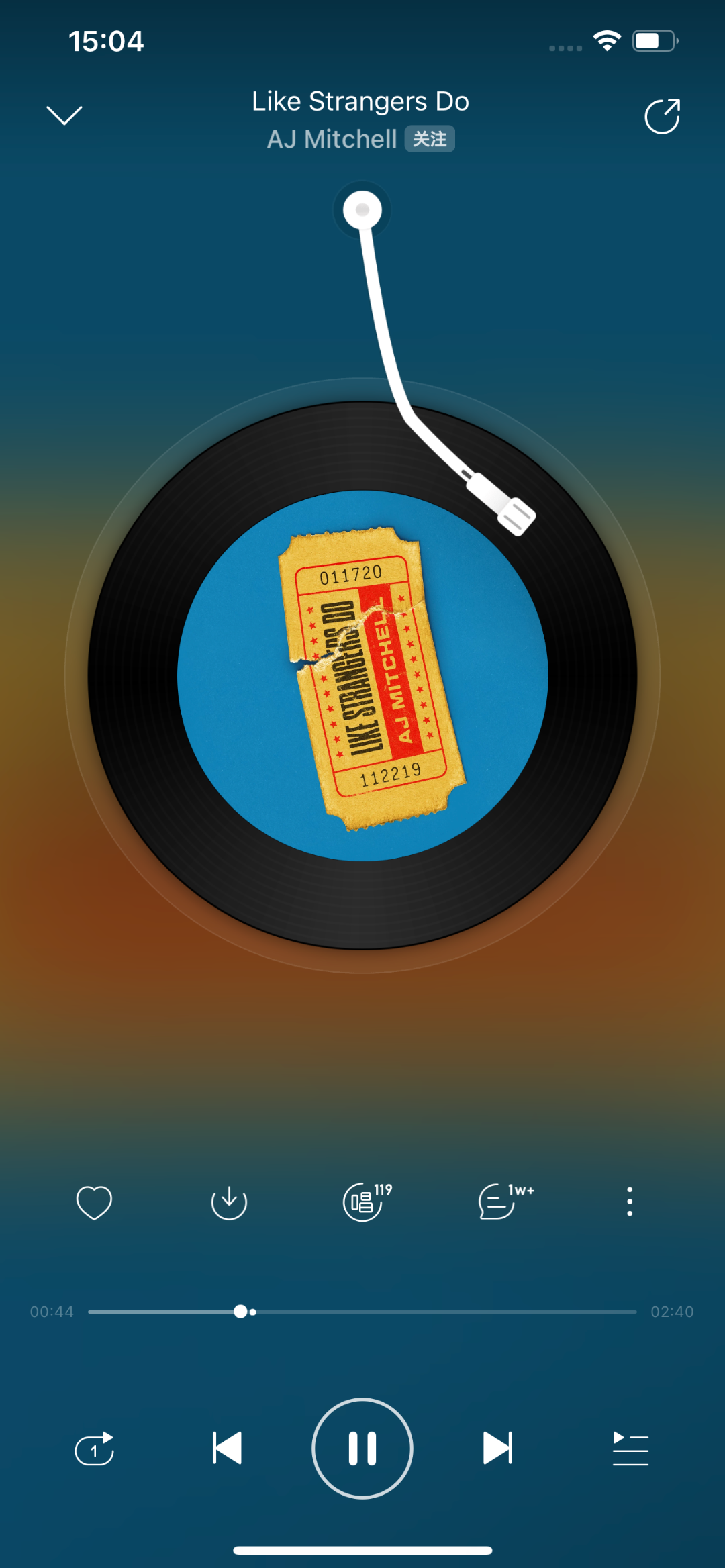Pause the current song

362,1448
